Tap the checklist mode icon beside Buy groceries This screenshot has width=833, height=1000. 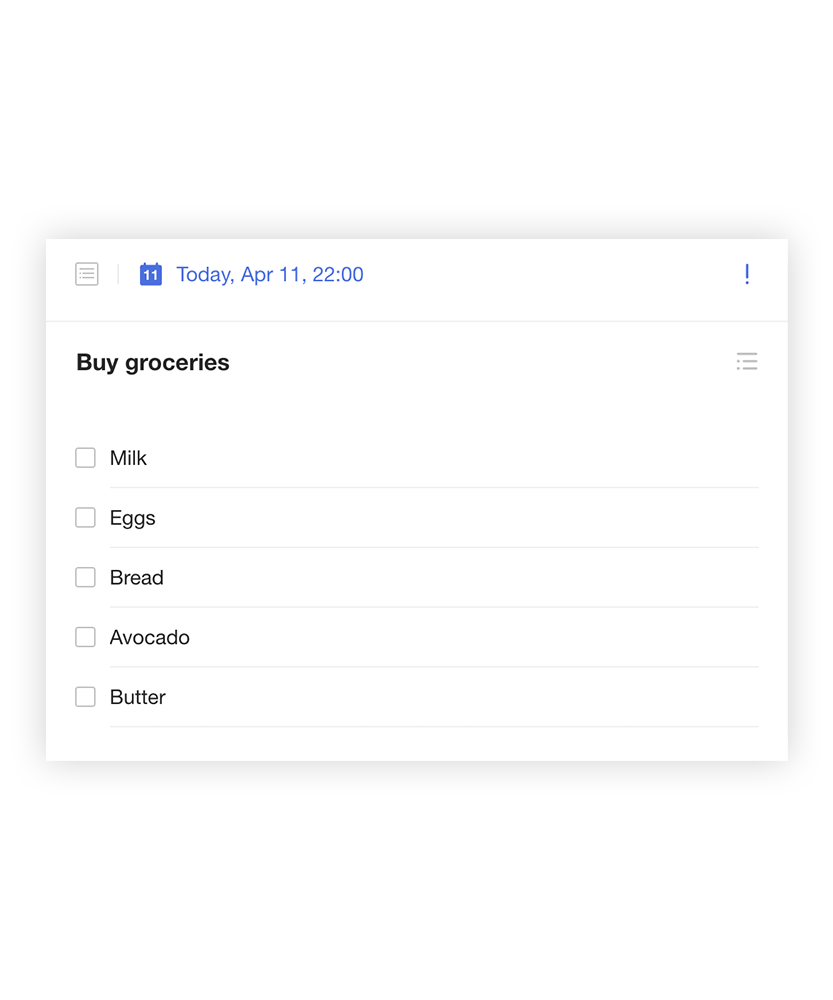coord(747,362)
